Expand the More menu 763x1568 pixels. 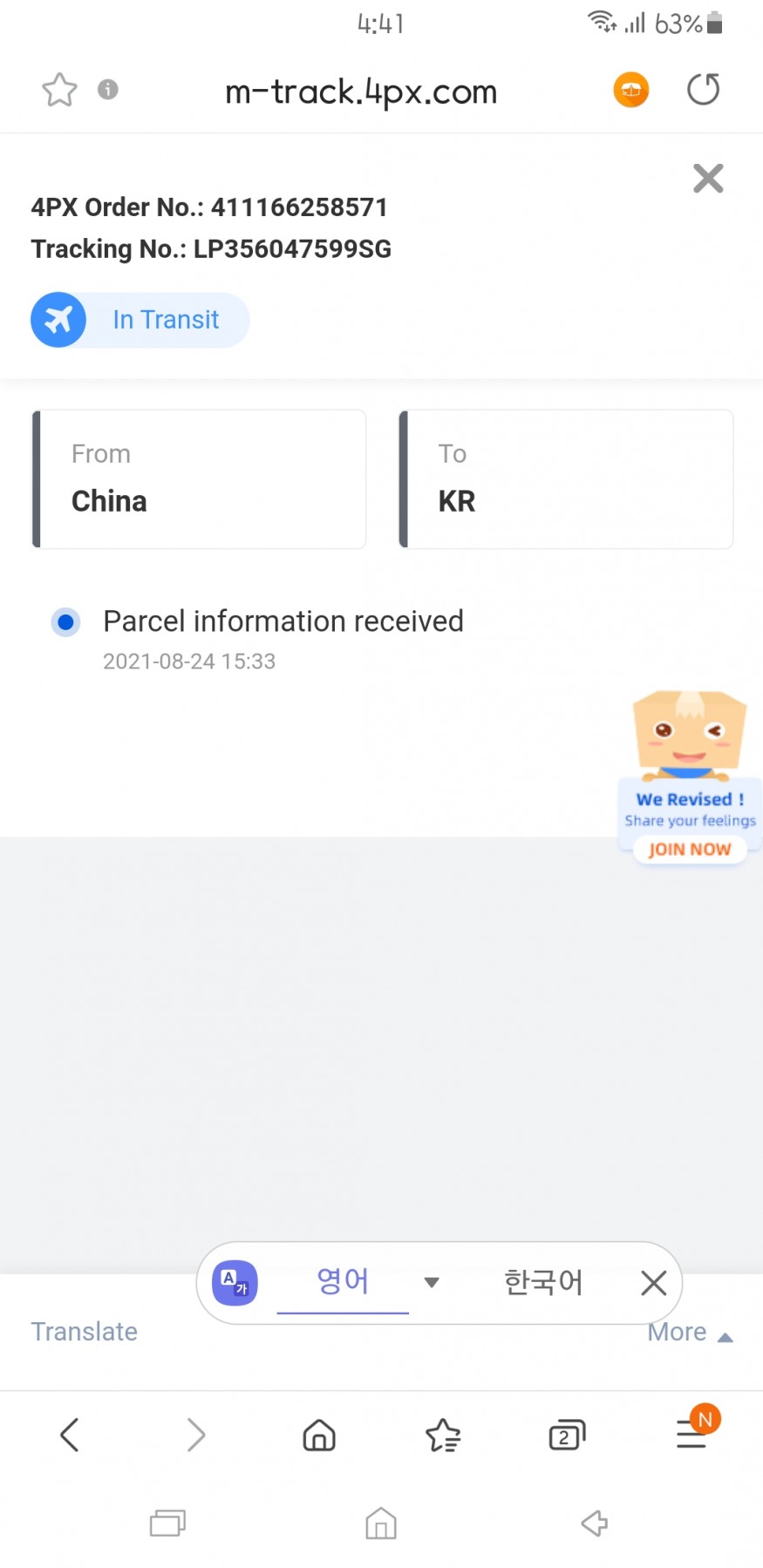[x=689, y=1333]
